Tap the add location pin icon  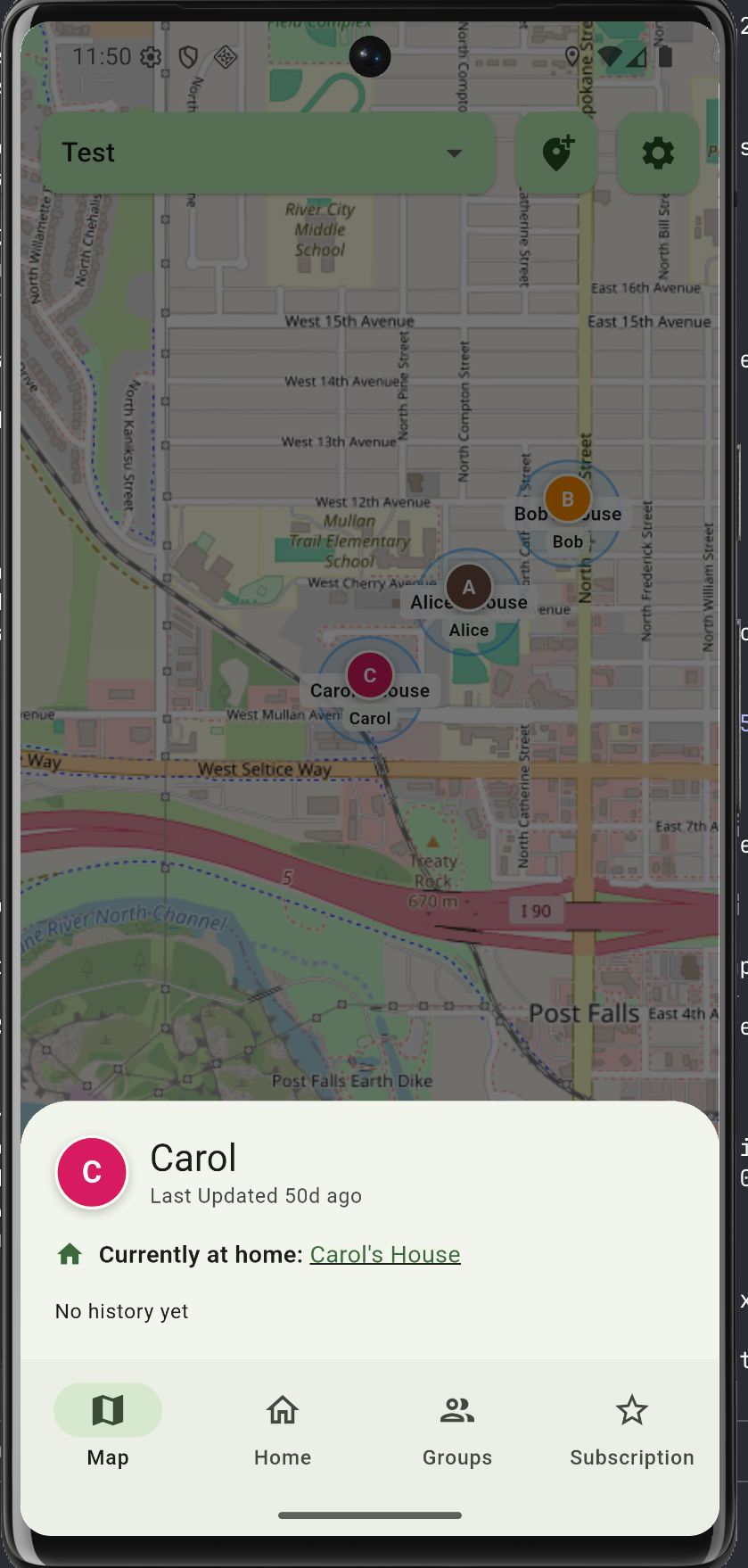tap(557, 153)
